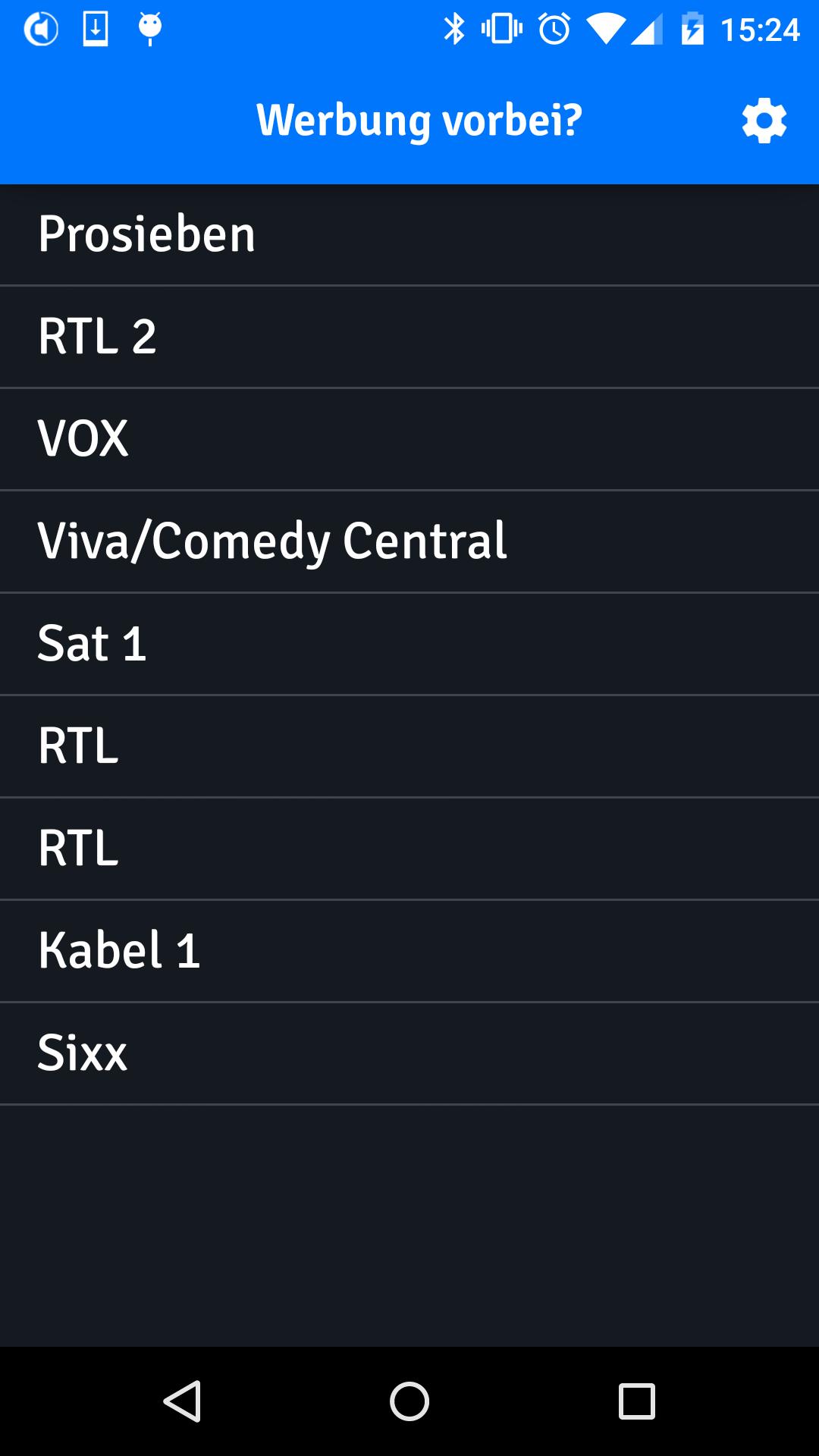819x1456 pixels.
Task: Tap the Viva/Comedy Central row
Action: click(x=409, y=541)
